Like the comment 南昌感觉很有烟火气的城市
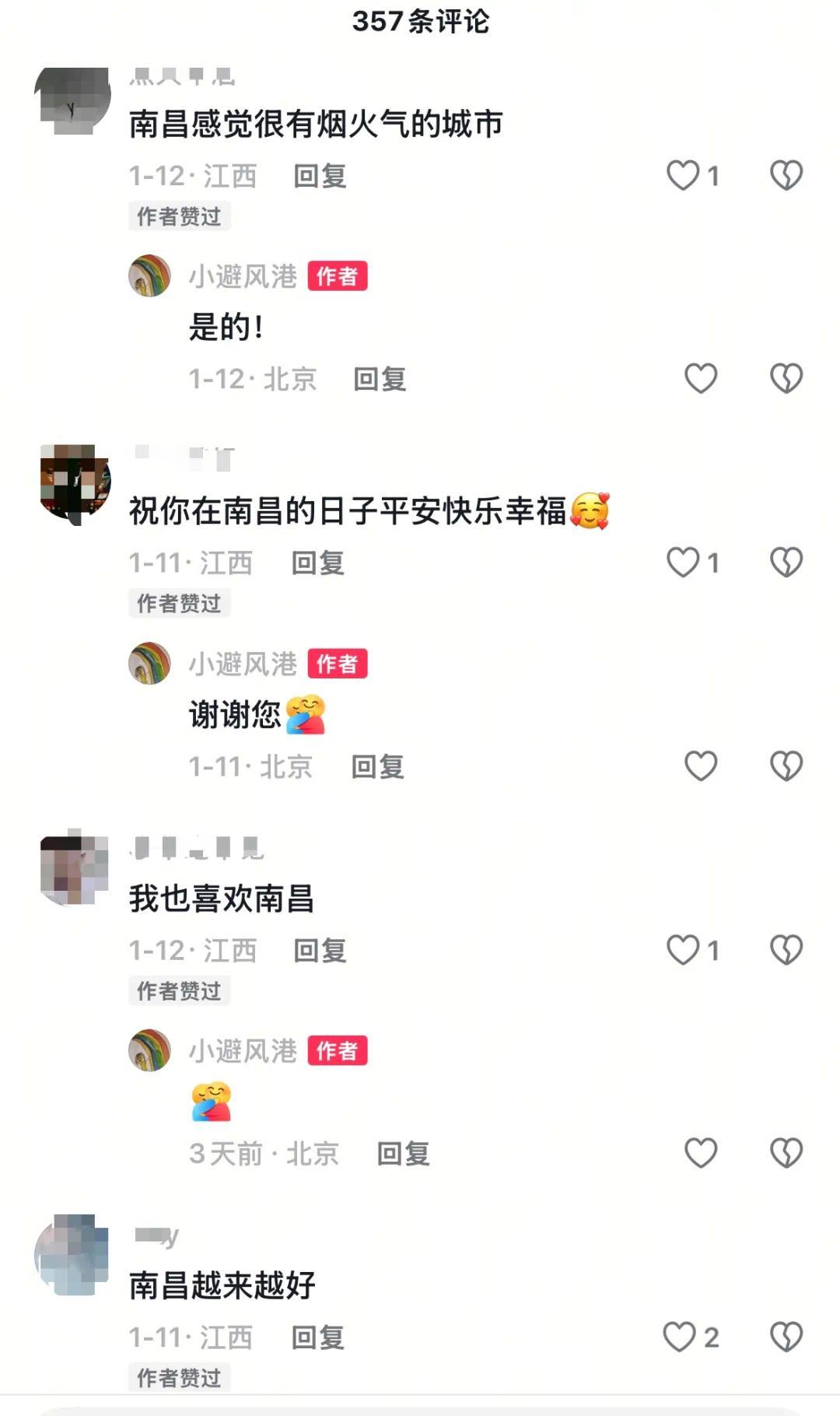840x1416 pixels. tap(684, 175)
